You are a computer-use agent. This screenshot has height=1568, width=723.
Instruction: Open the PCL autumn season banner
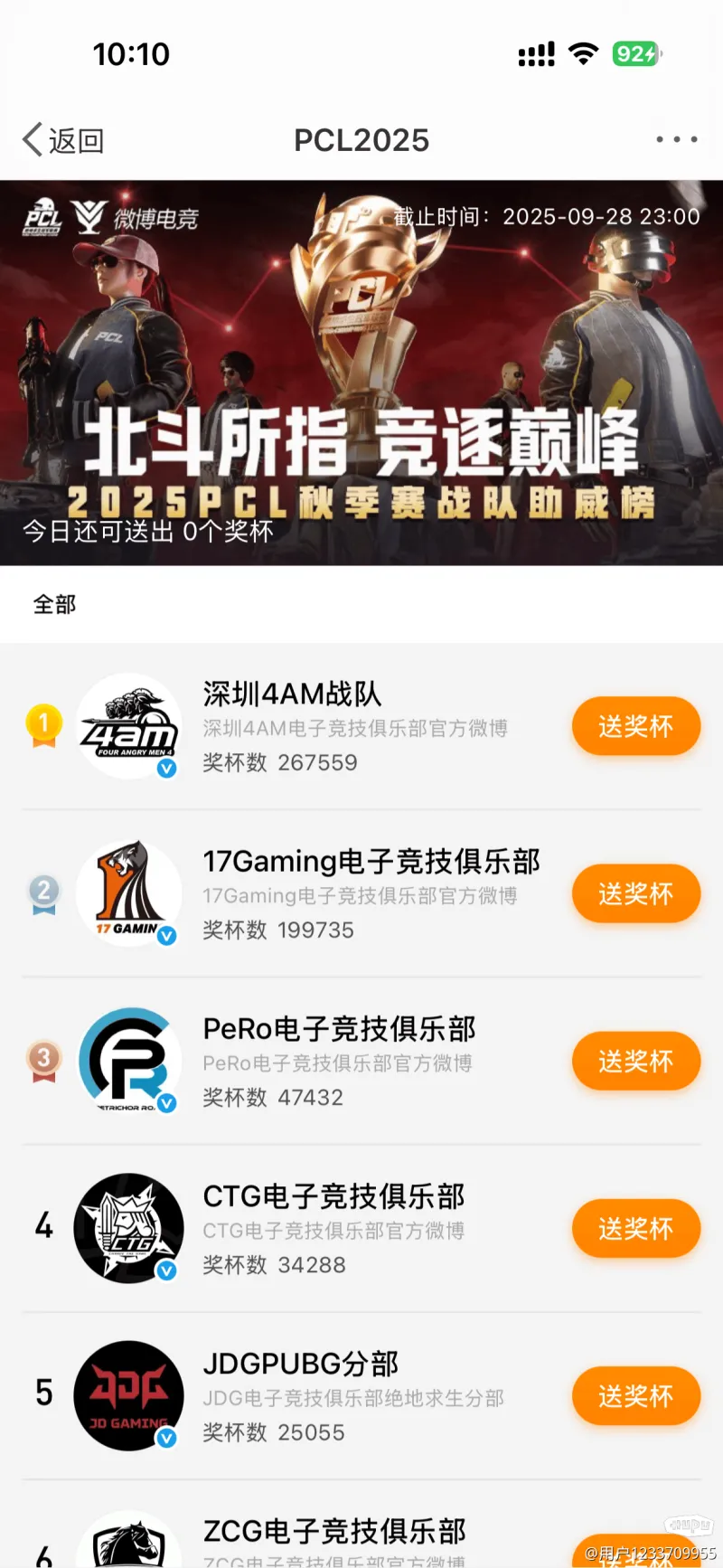pyautogui.click(x=361, y=373)
